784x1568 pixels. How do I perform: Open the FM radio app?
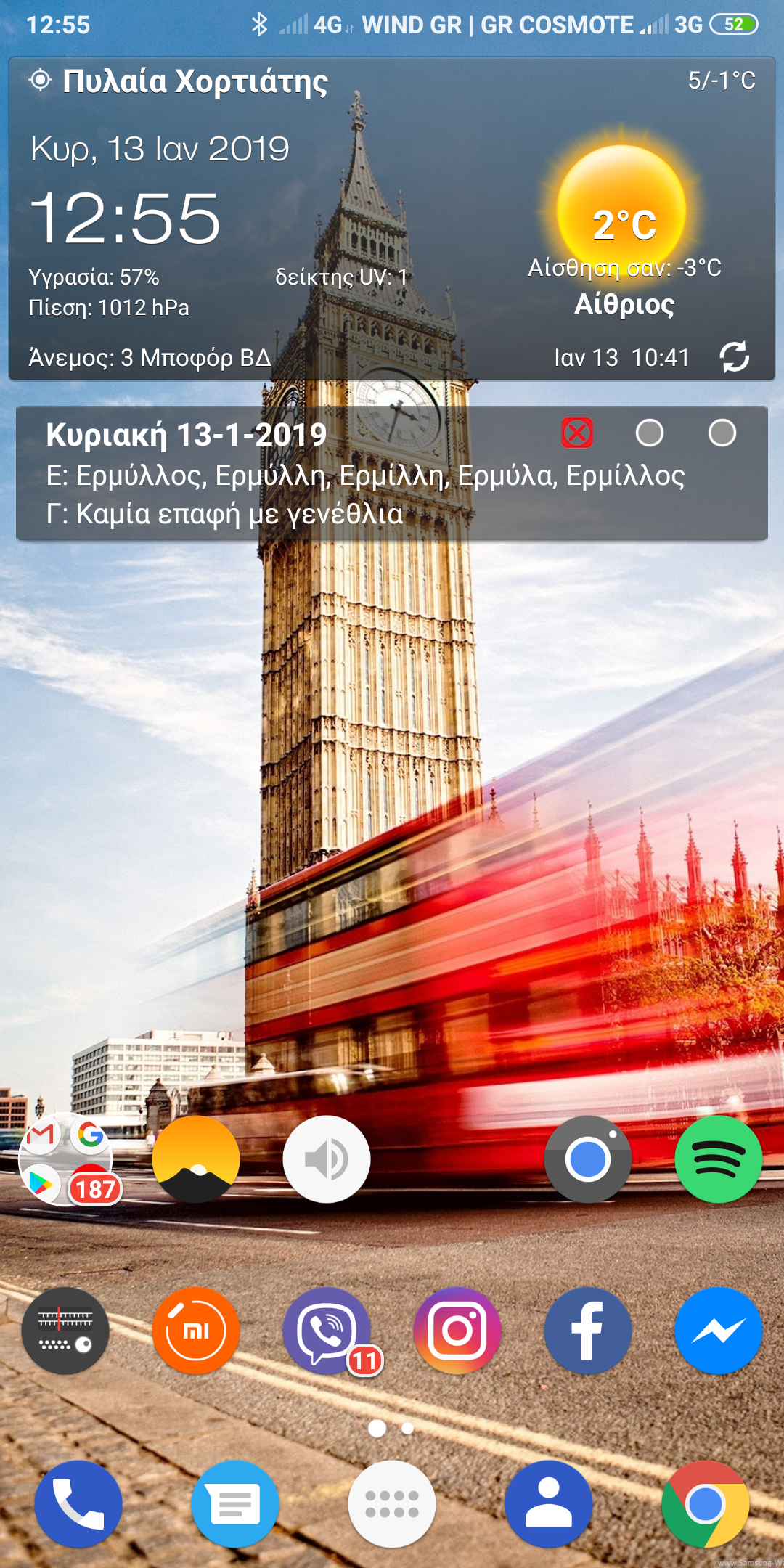[65, 1331]
